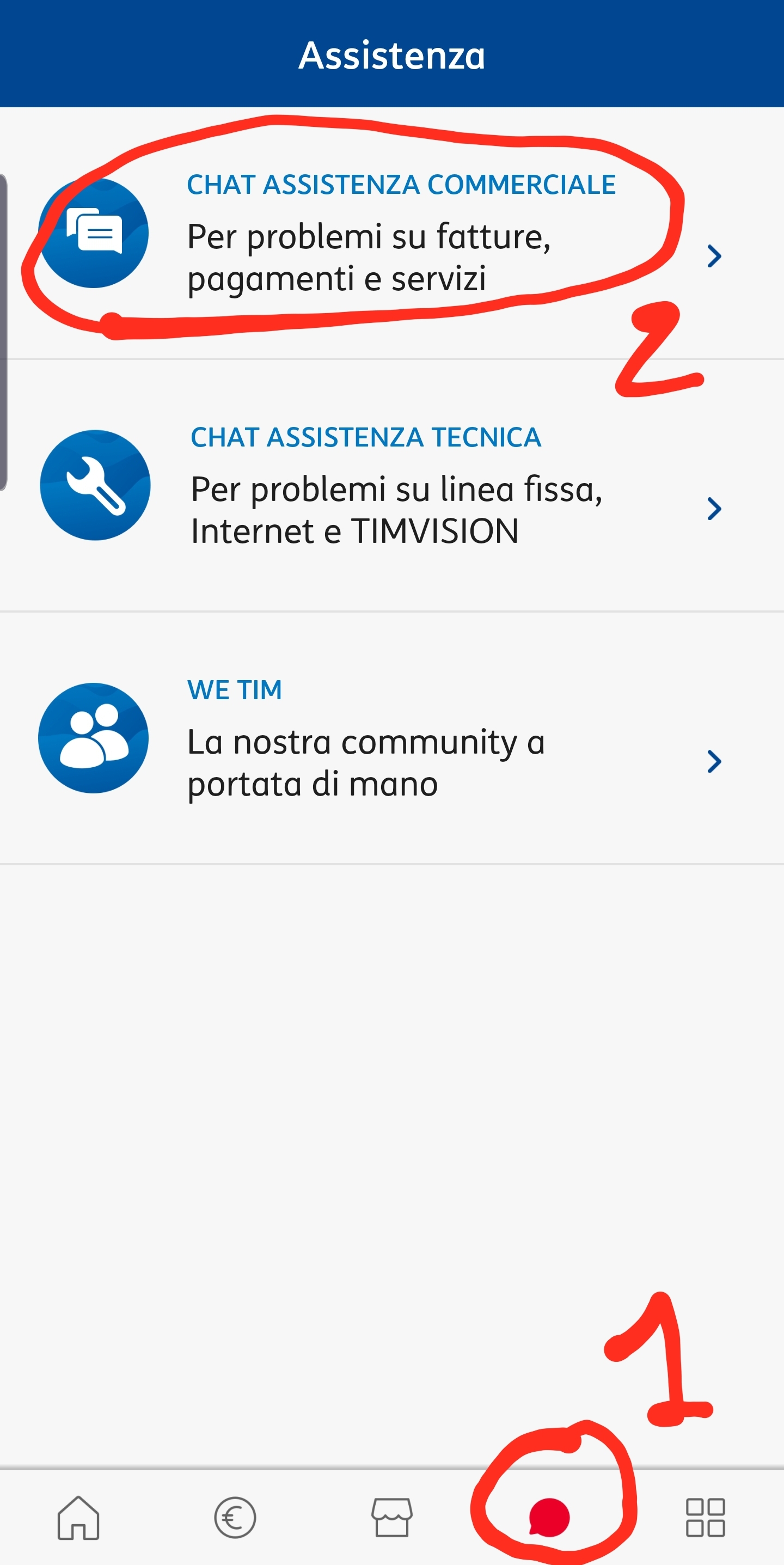The image size is (784, 1565).
Task: Go to the home tab
Action: tap(78, 1517)
